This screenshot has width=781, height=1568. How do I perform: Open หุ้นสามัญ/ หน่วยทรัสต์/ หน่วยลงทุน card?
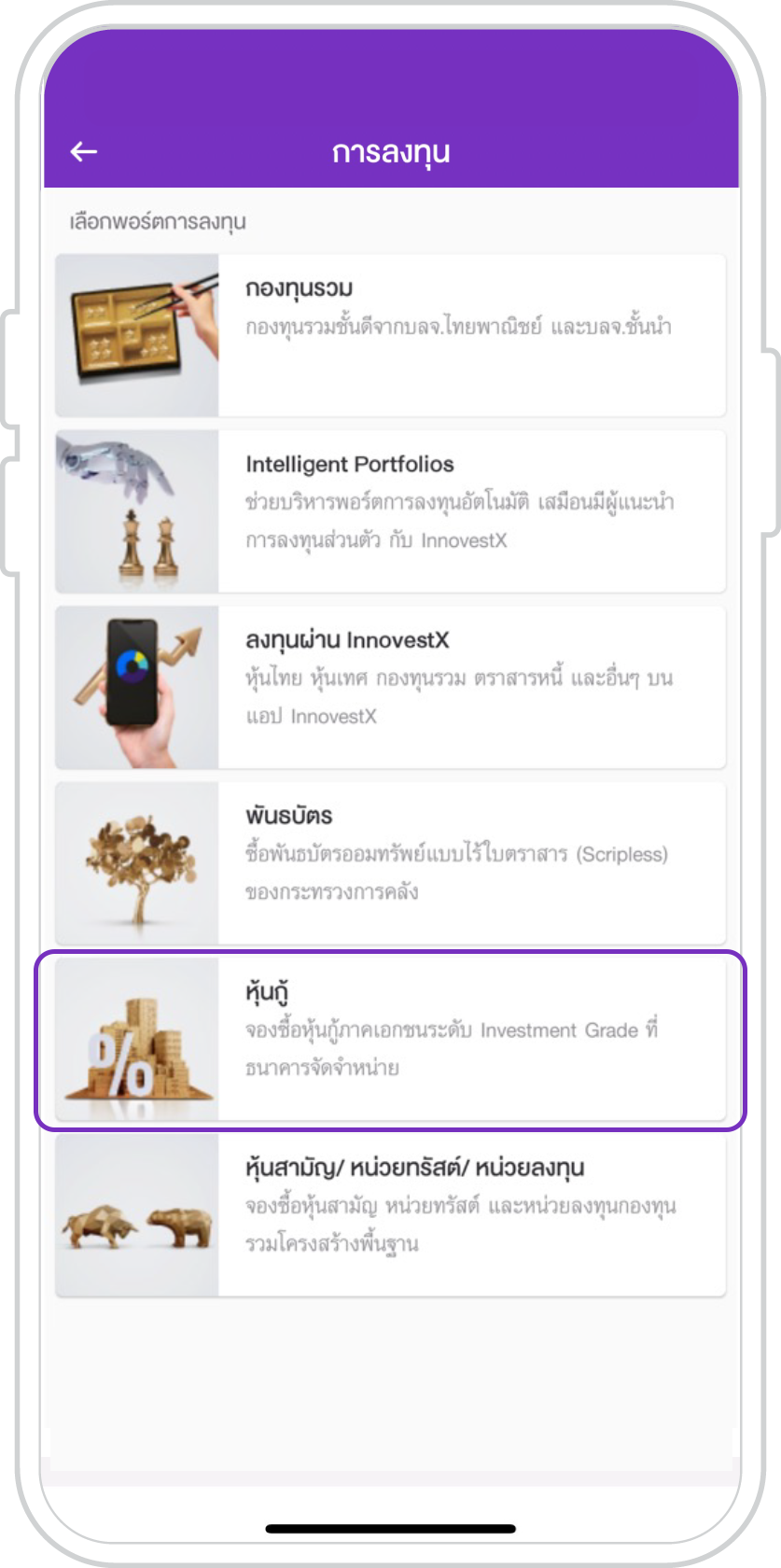(x=390, y=1215)
